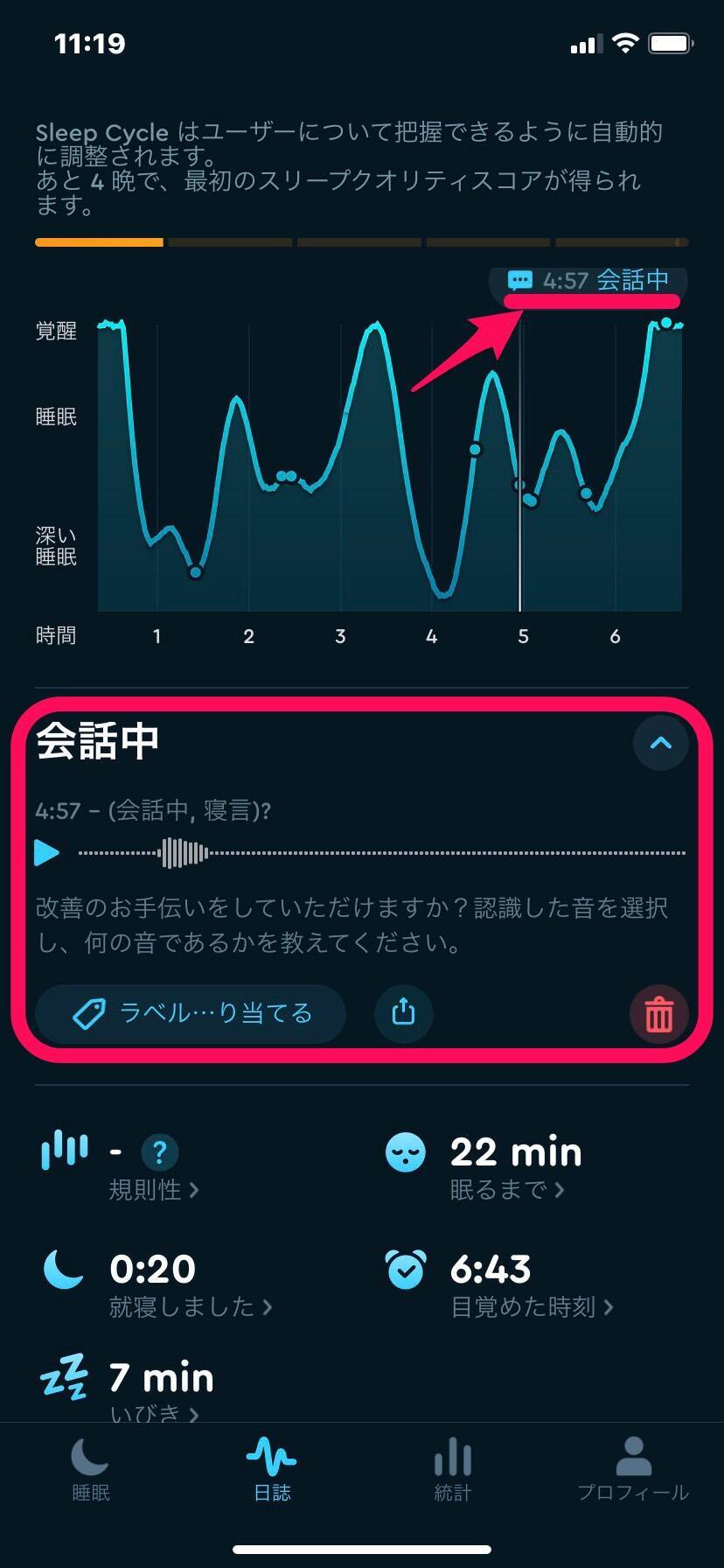
Task: Open the 規則性 help question mark
Action: pyautogui.click(x=159, y=1152)
